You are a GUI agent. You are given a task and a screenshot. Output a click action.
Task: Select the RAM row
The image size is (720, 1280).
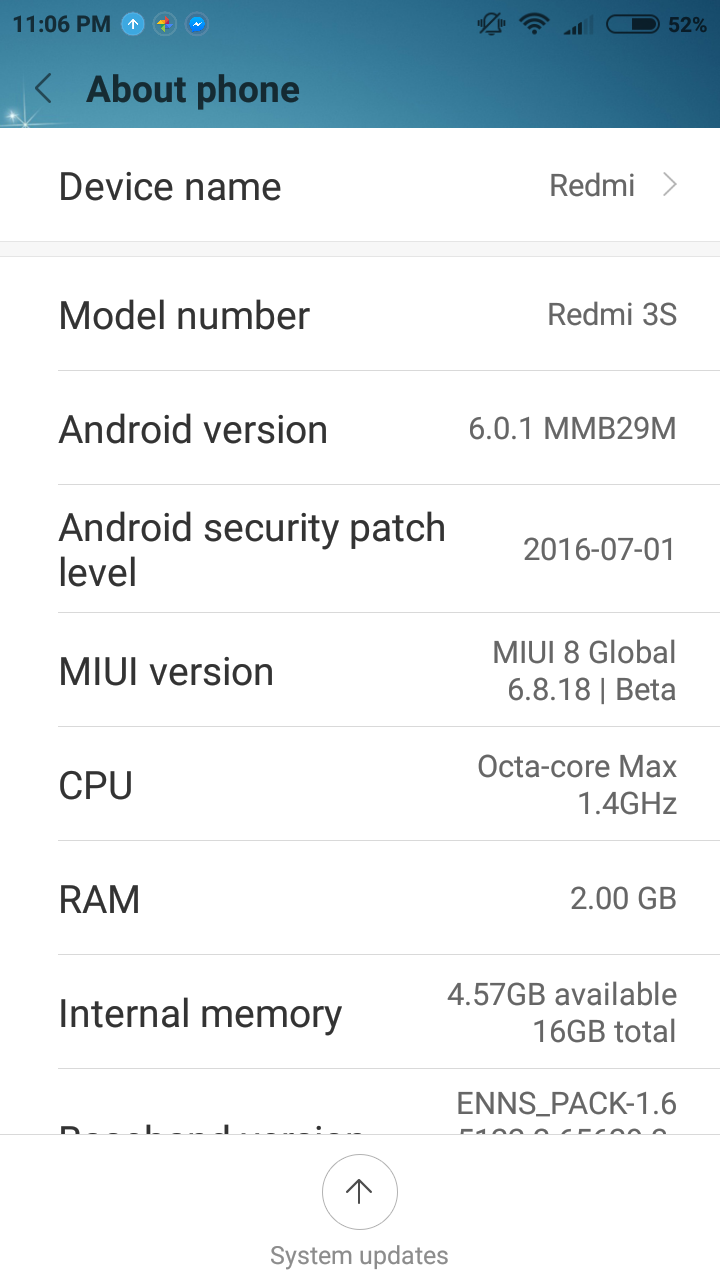[x=360, y=898]
